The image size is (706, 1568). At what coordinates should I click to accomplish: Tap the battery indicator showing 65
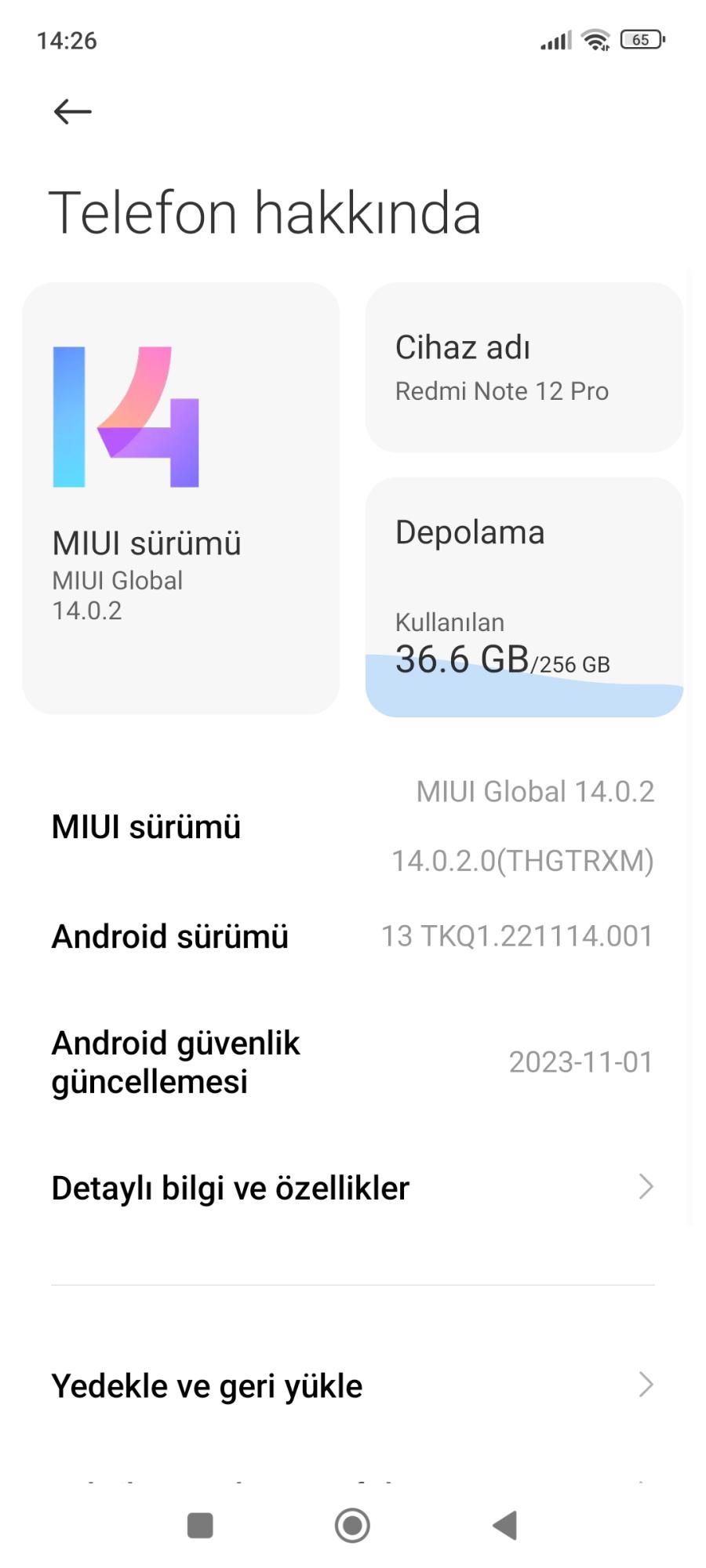(x=639, y=39)
